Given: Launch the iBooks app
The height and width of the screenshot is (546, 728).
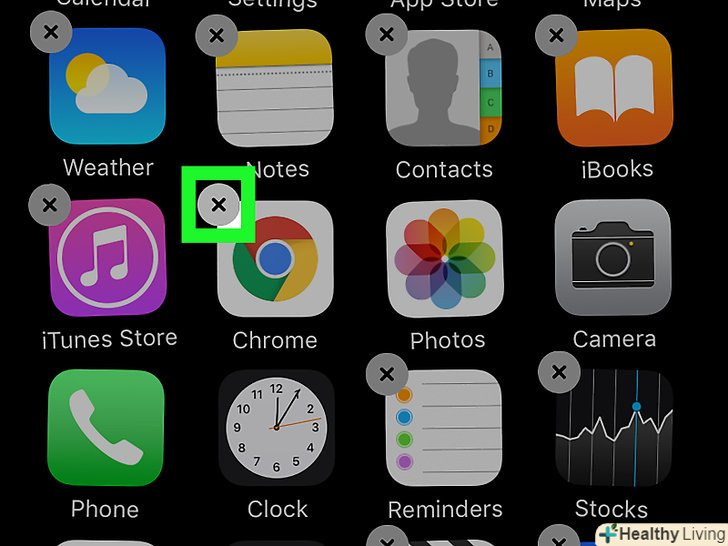Looking at the screenshot, I should click(x=614, y=89).
